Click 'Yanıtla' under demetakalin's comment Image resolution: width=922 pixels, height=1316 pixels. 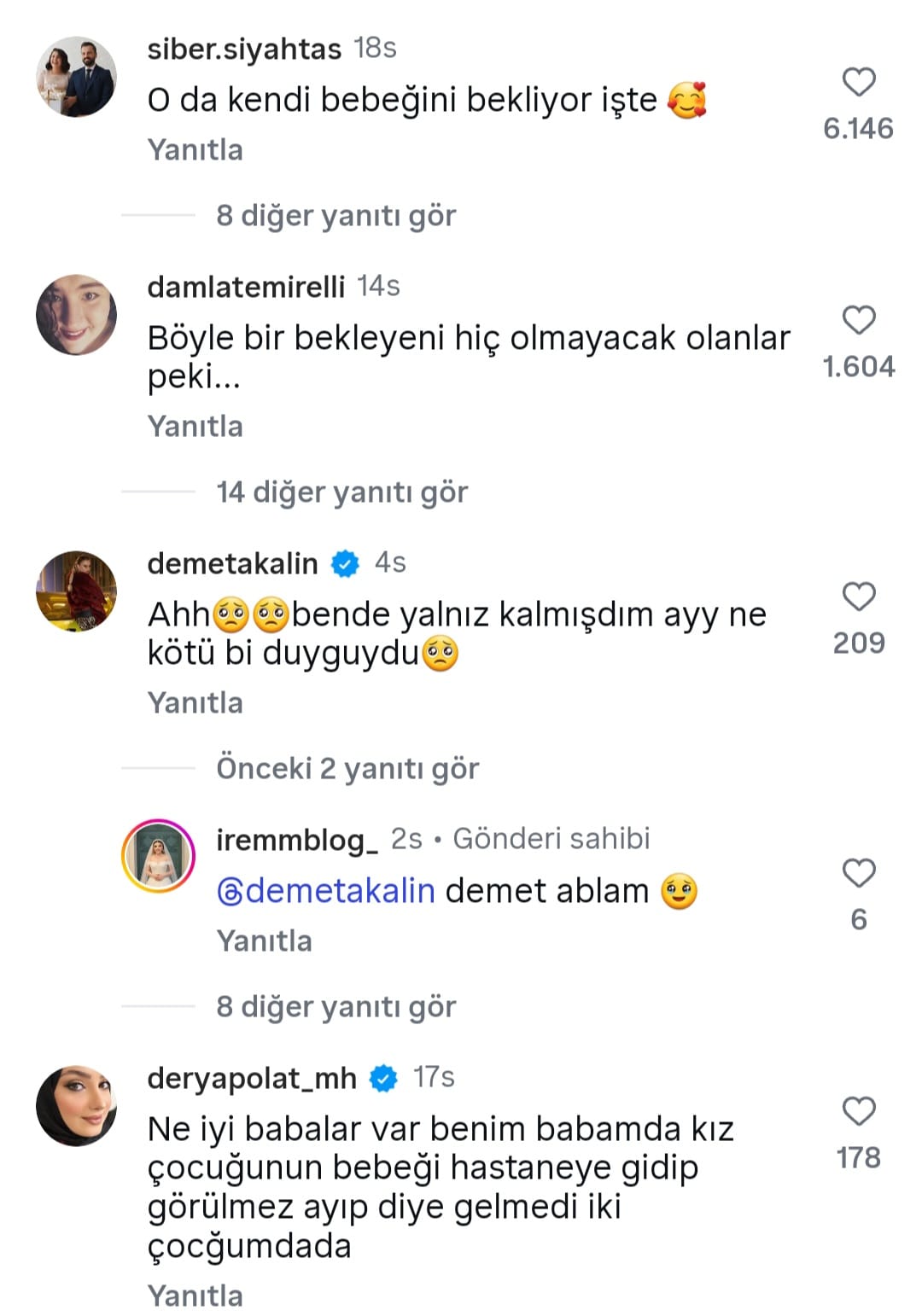click(195, 702)
